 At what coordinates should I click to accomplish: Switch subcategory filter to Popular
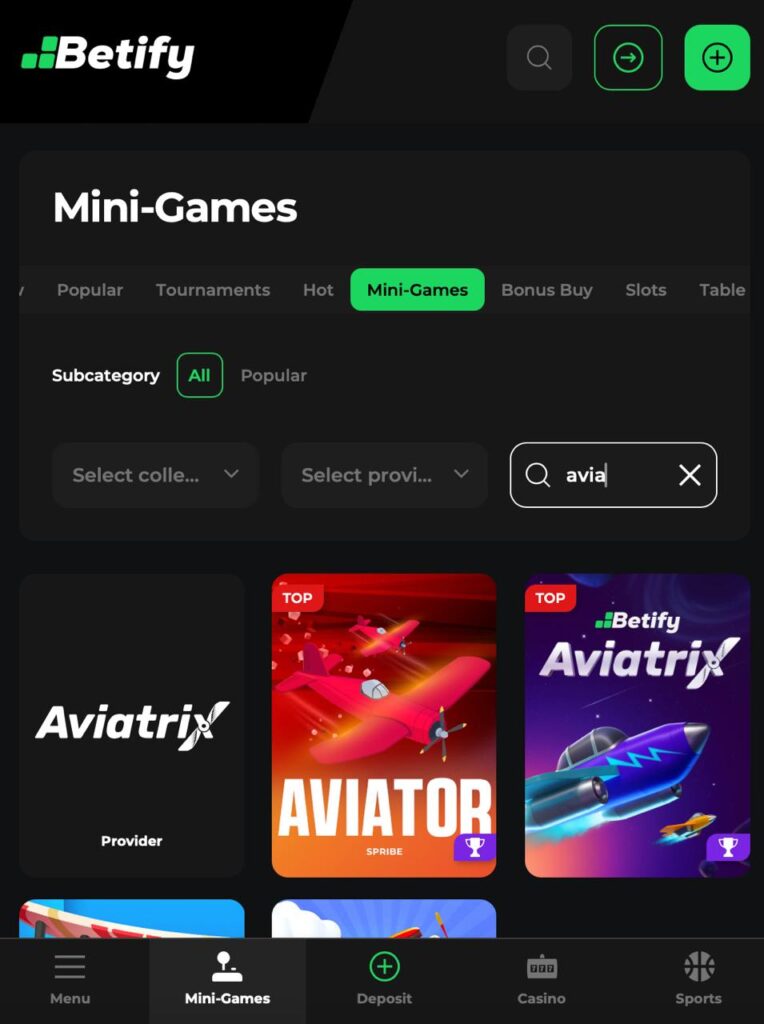(x=274, y=375)
